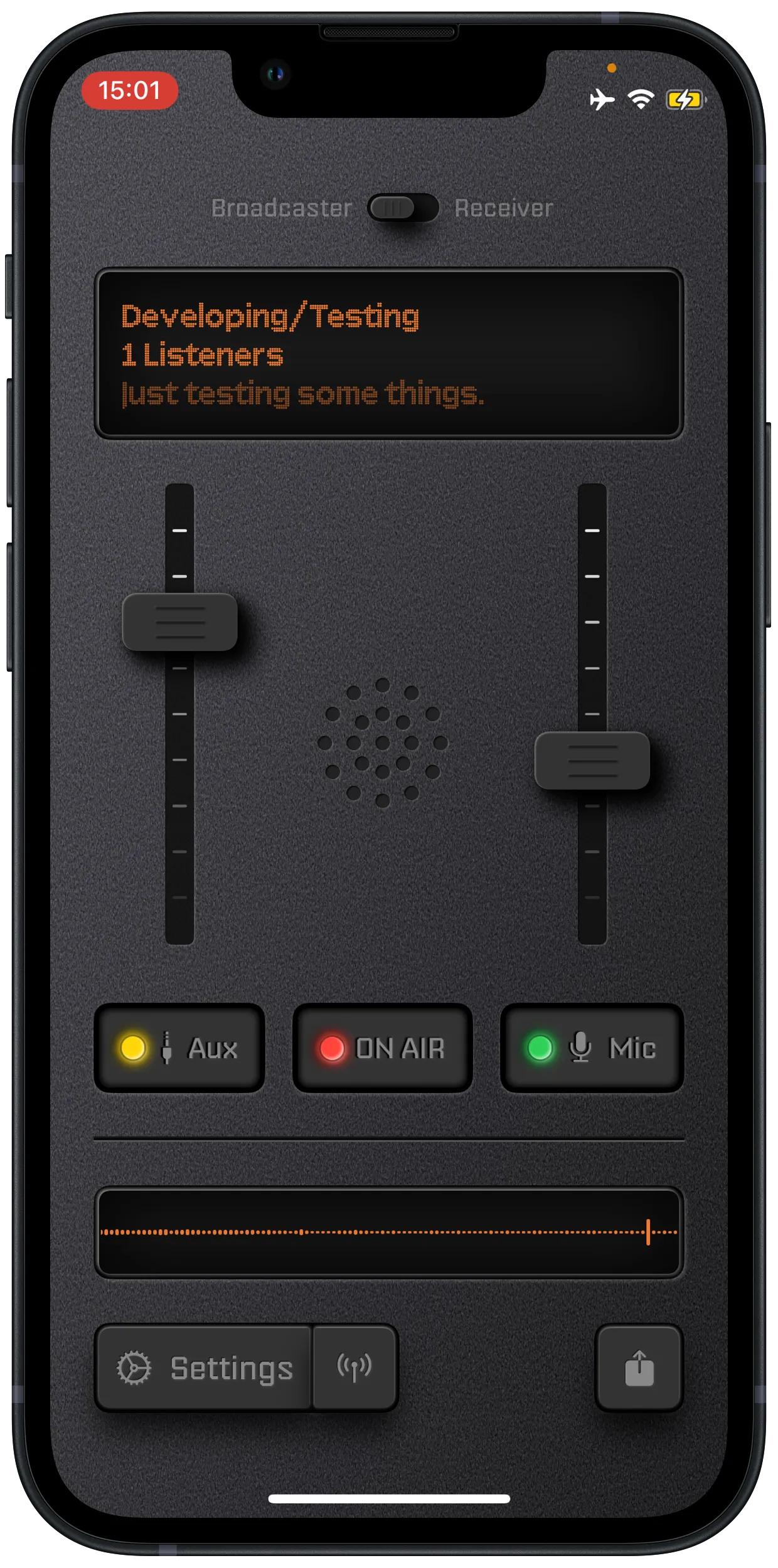This screenshot has height=1568, width=778.
Task: Toggle the Broadcaster/Receiver switch
Action: 403,208
